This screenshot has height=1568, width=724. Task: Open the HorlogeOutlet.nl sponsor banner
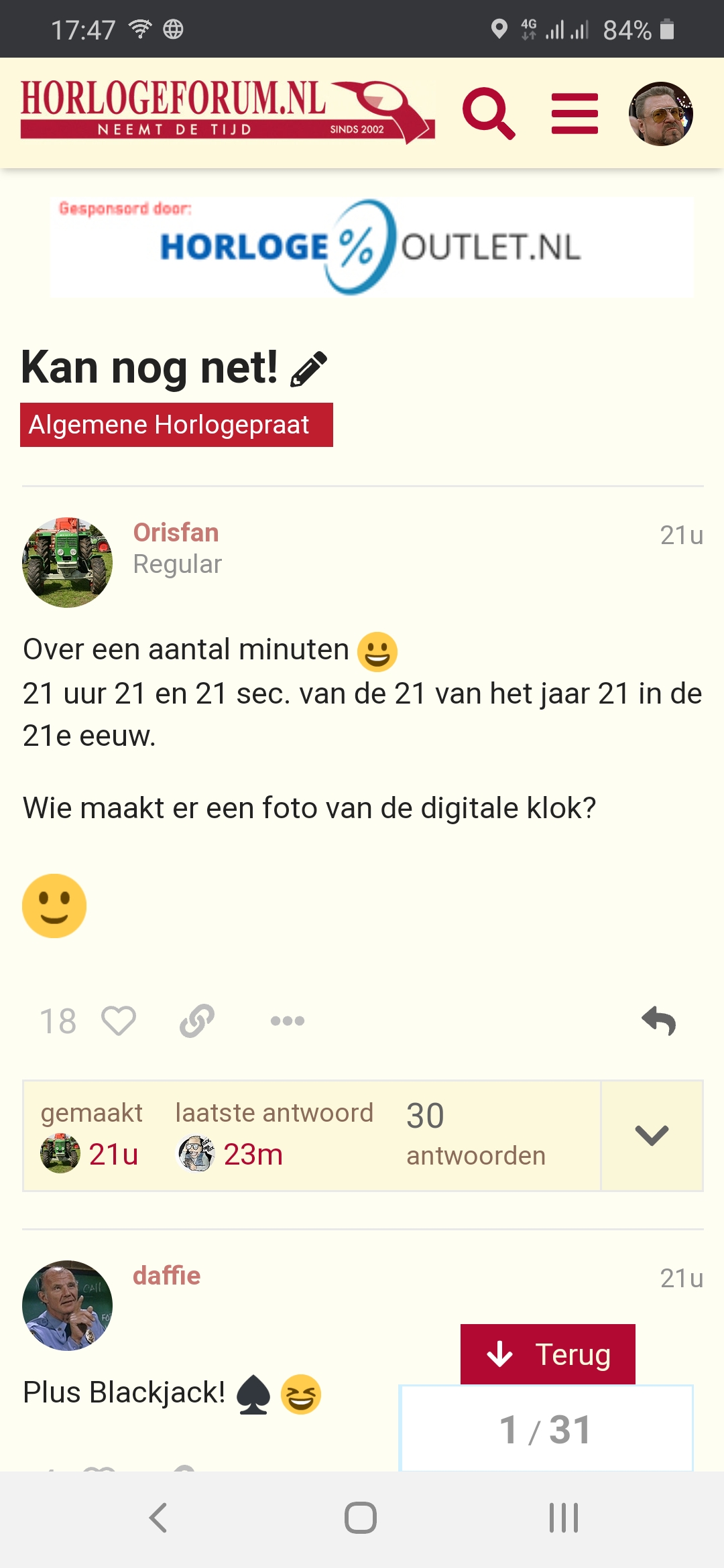[372, 247]
